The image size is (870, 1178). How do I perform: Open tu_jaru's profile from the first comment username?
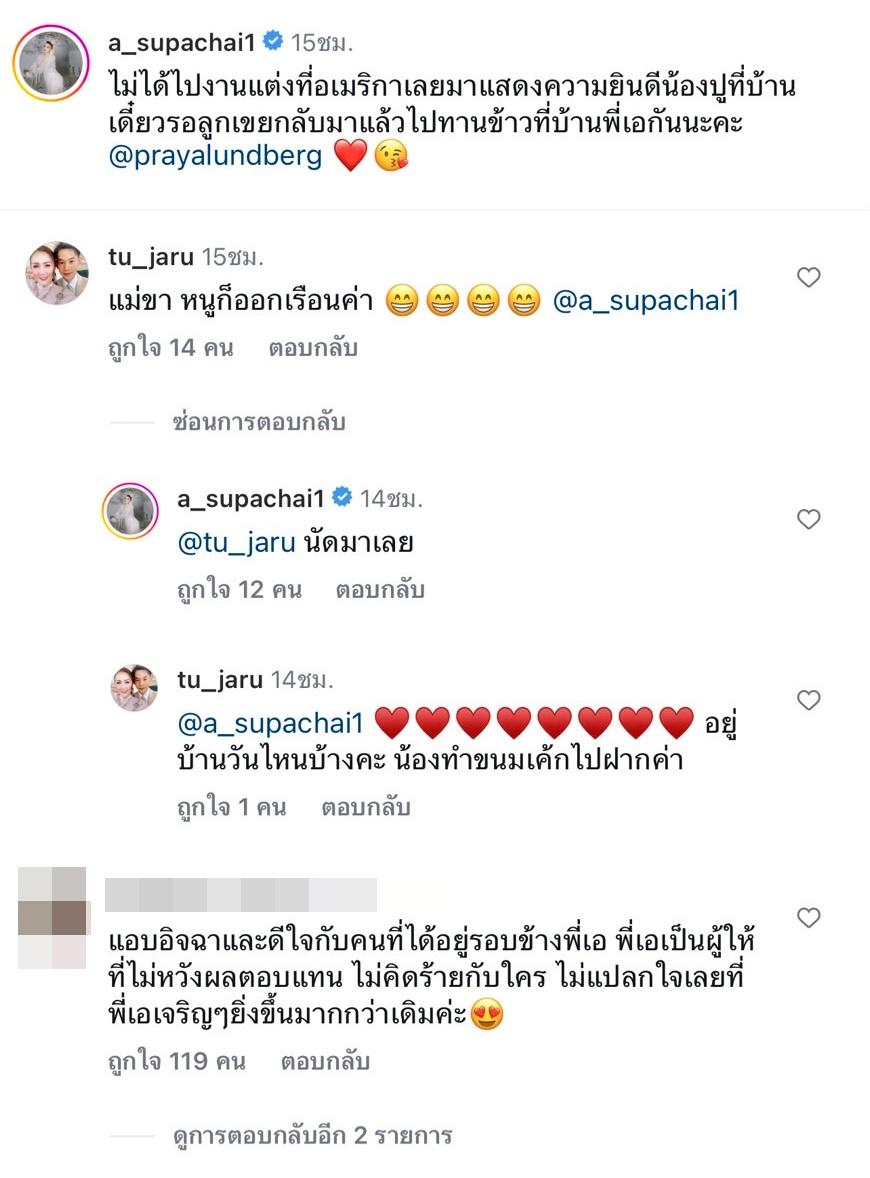150,257
